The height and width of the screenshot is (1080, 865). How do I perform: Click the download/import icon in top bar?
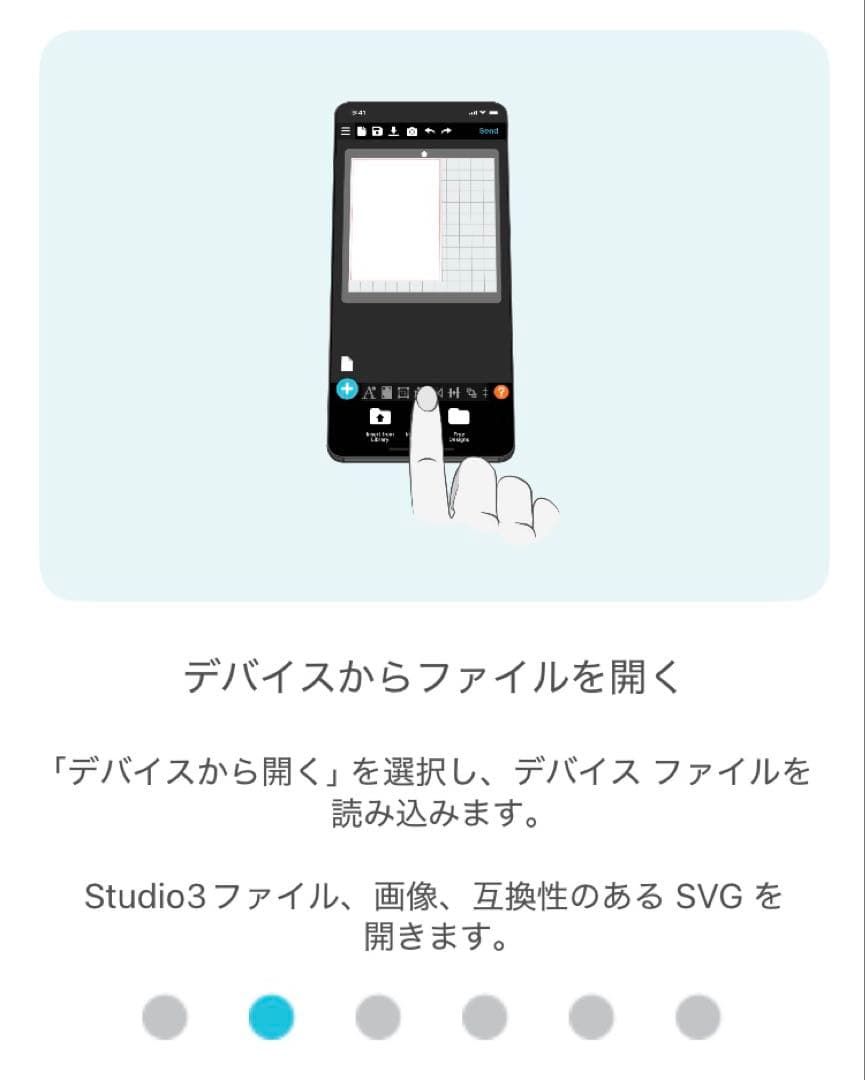coord(394,131)
